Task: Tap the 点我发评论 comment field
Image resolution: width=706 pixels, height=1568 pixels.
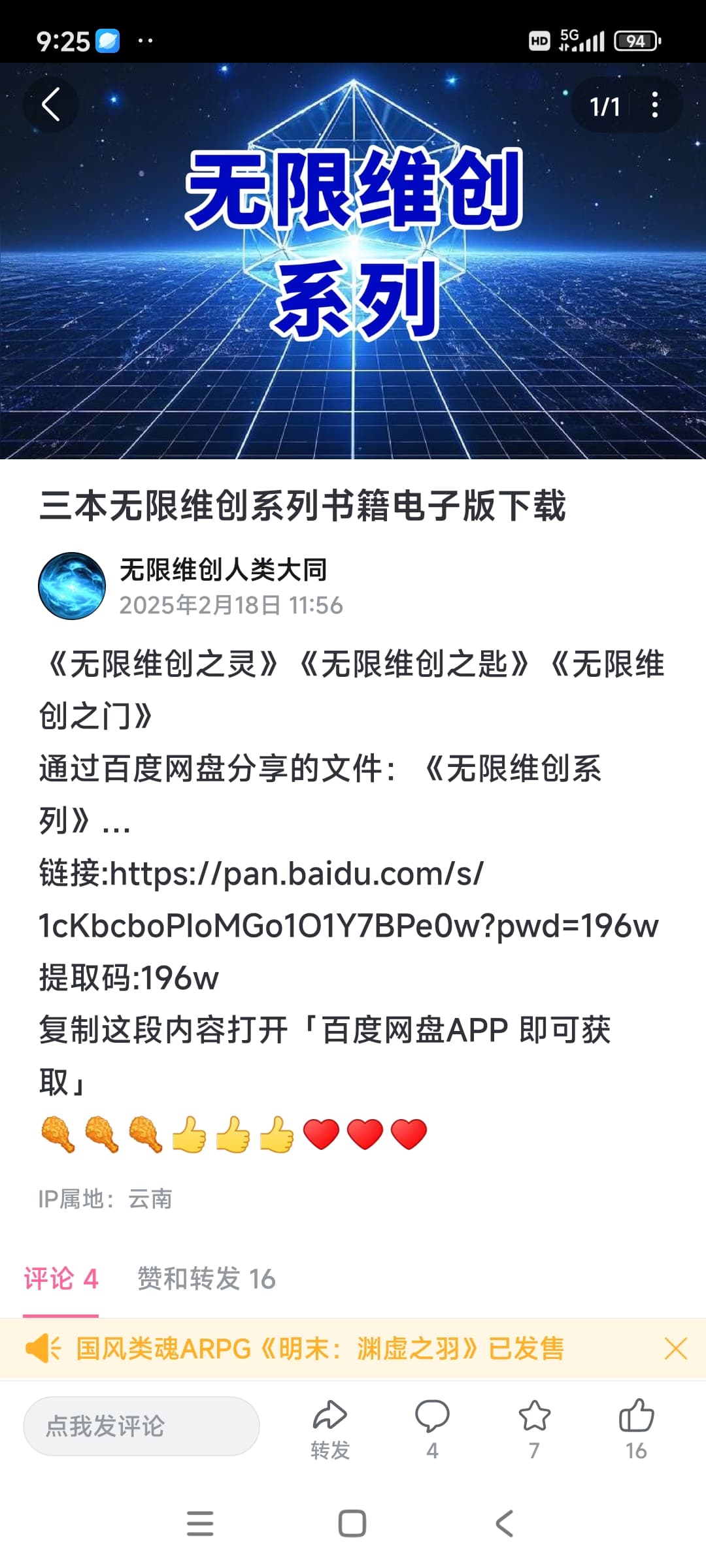Action: (141, 1426)
